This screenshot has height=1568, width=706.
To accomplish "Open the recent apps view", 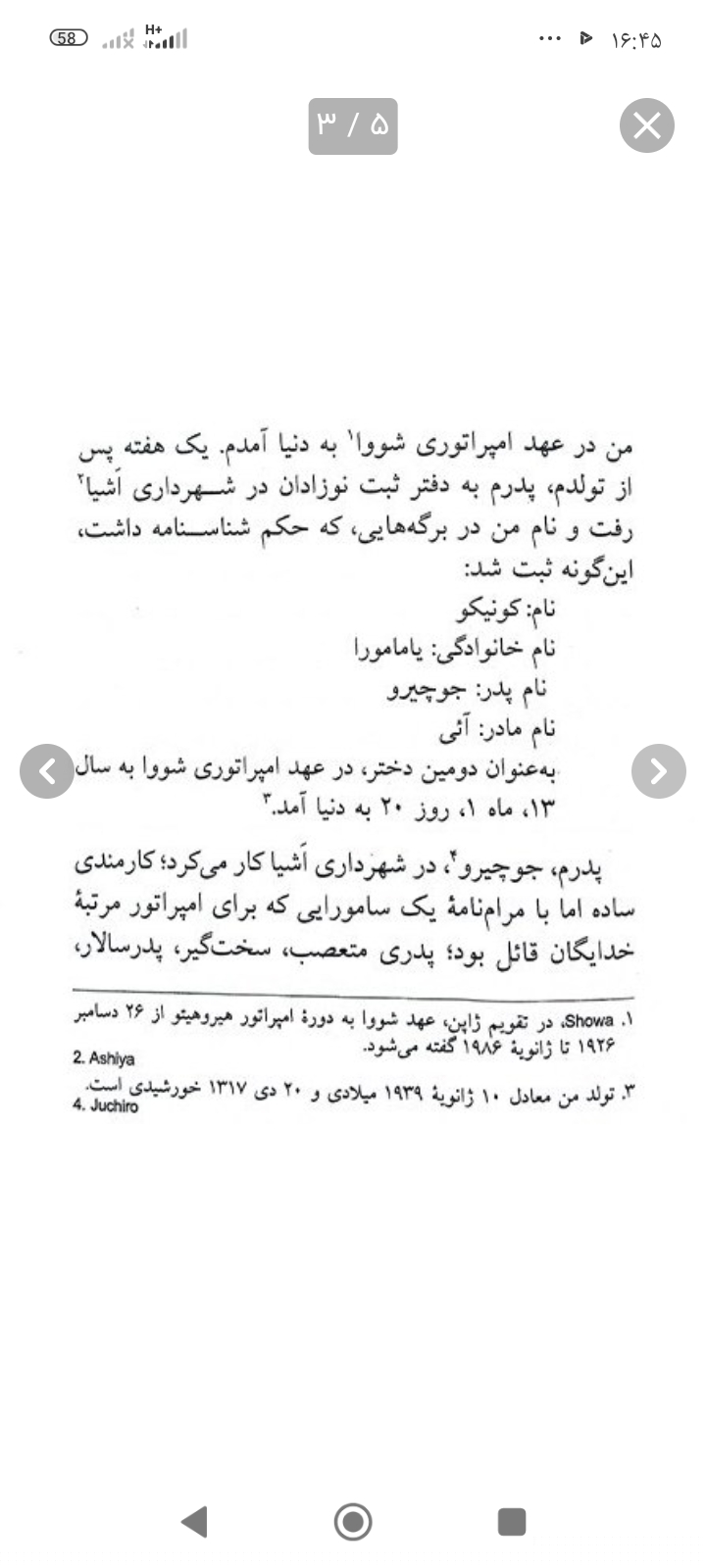I will tap(512, 1522).
